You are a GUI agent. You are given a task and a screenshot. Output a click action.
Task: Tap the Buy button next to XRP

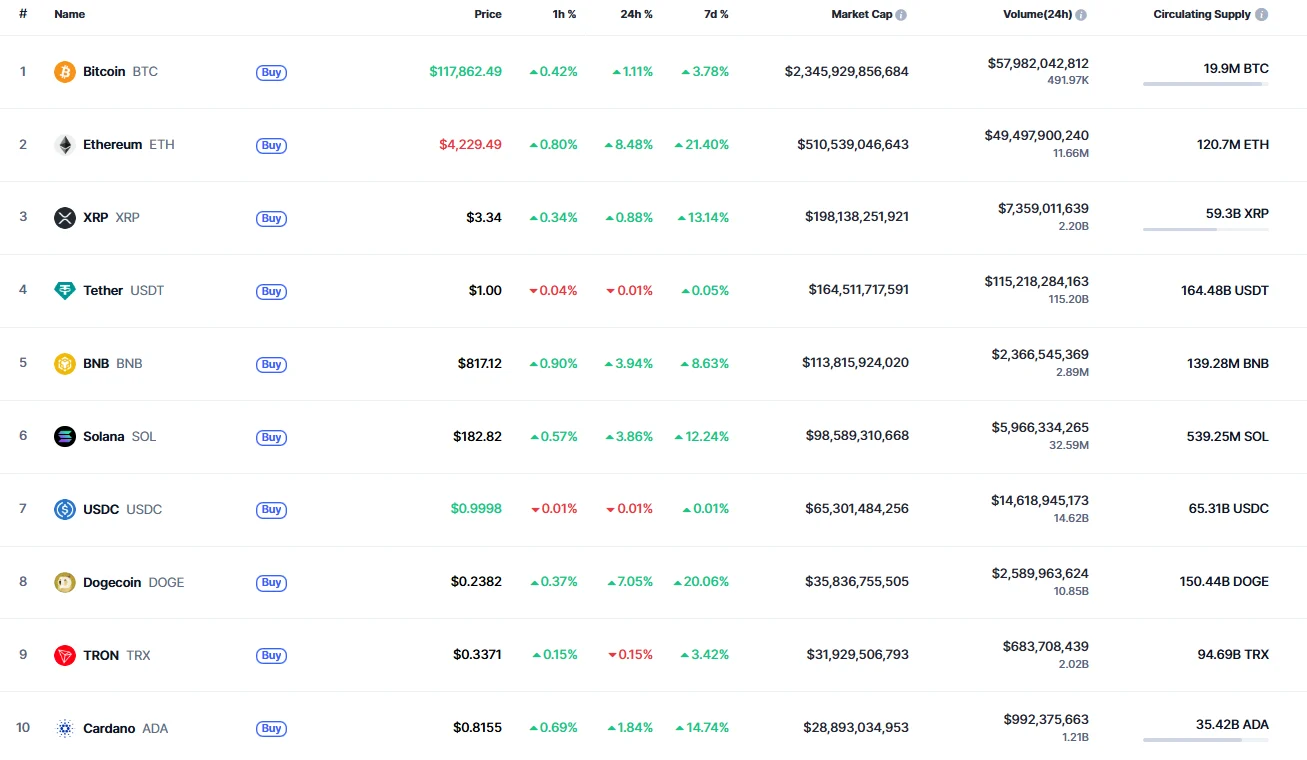[271, 218]
